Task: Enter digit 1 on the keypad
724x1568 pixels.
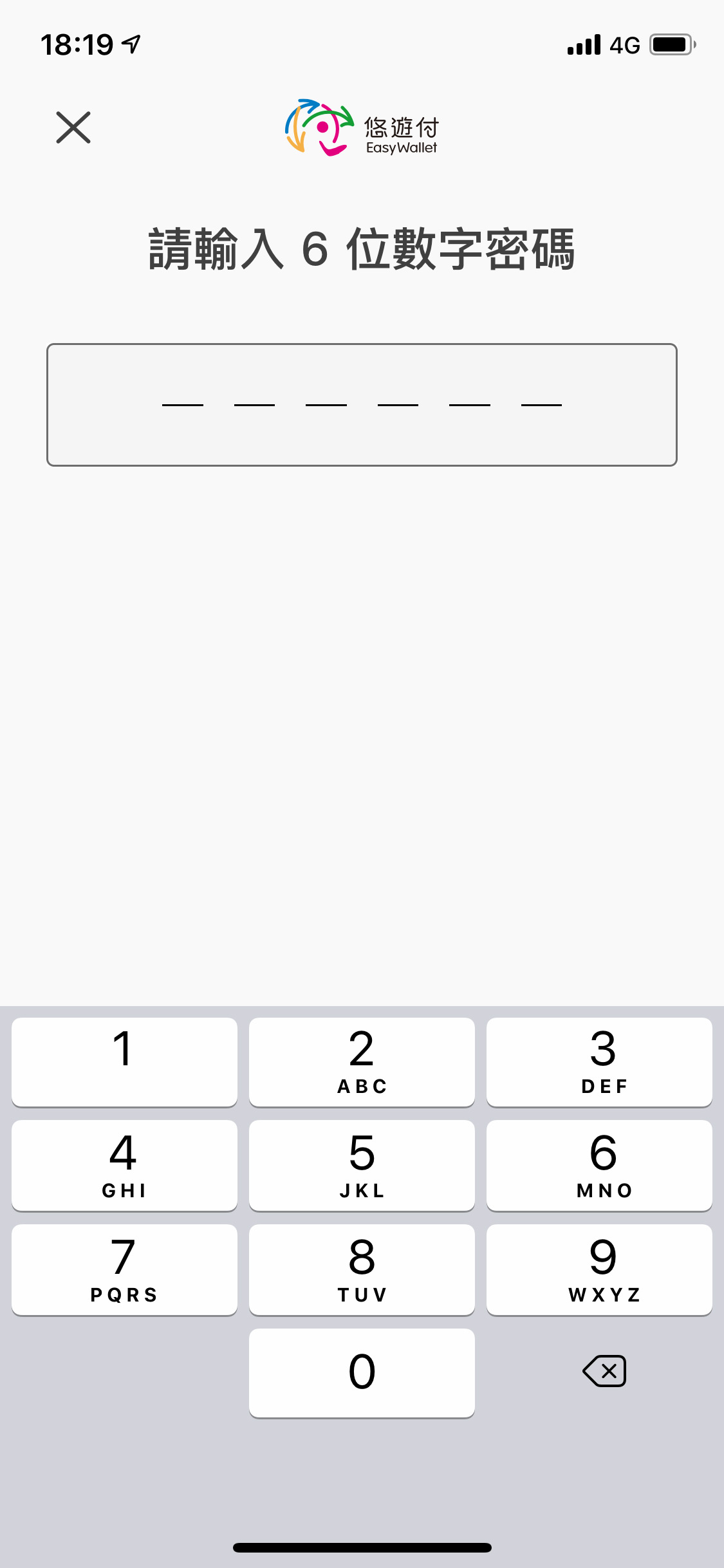Action: pyautogui.click(x=124, y=1062)
